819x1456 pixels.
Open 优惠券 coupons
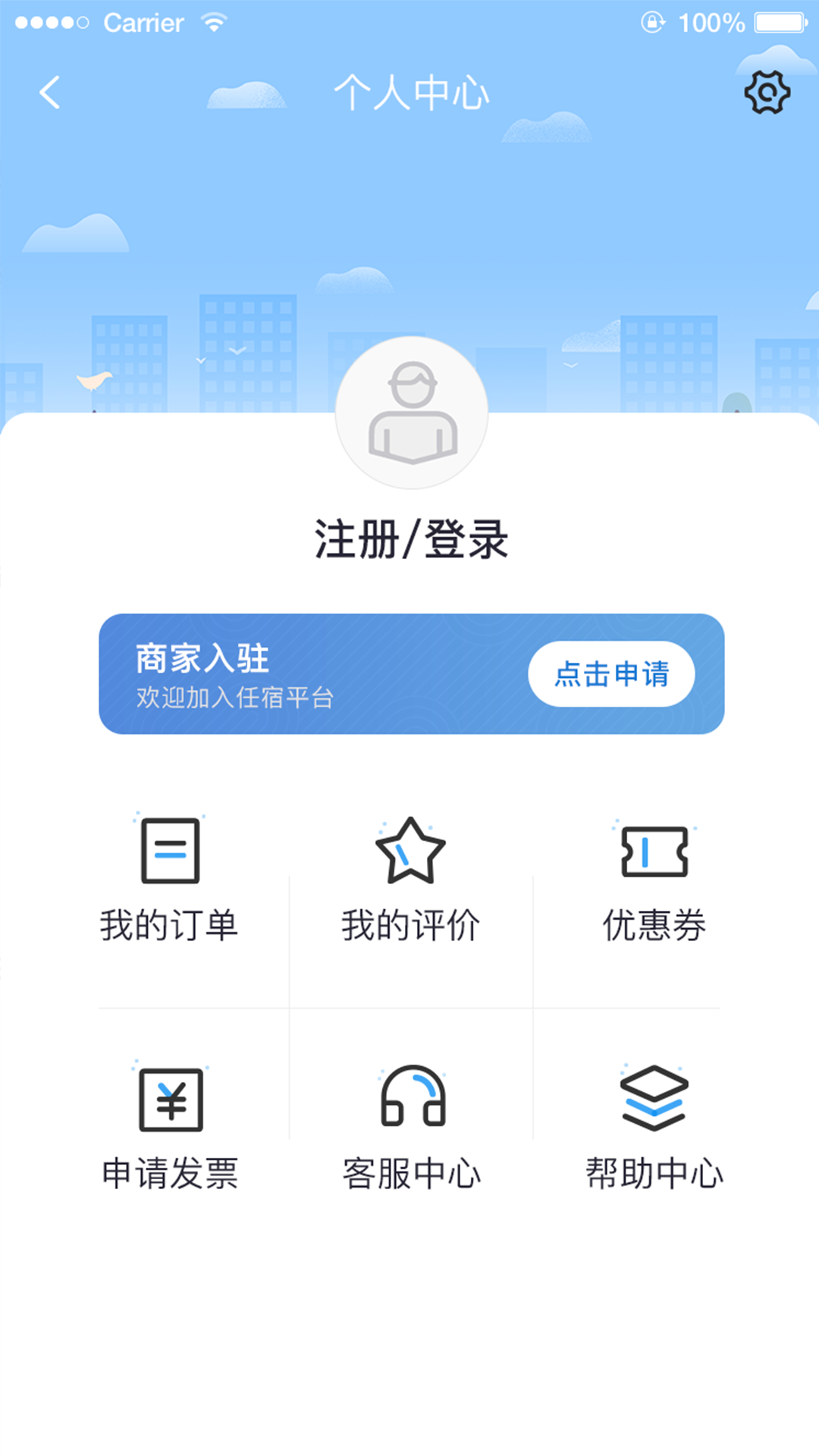tap(654, 880)
